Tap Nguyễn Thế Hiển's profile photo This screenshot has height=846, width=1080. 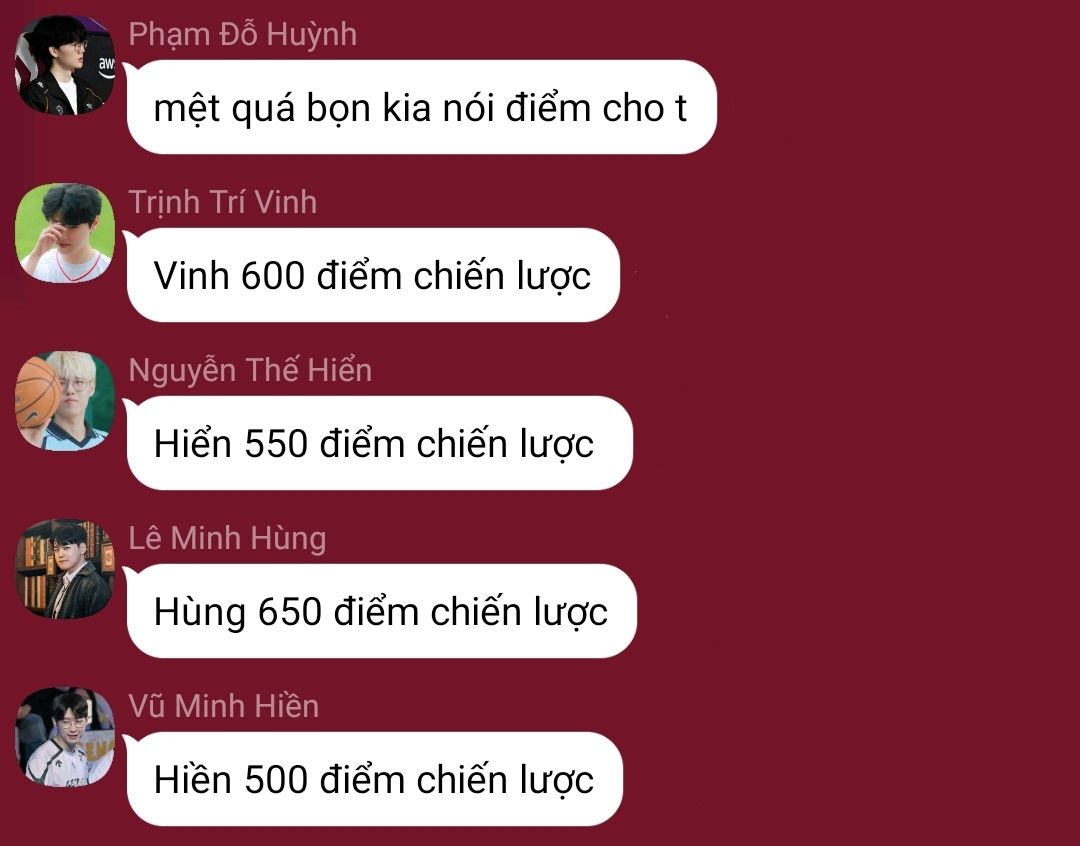click(65, 401)
